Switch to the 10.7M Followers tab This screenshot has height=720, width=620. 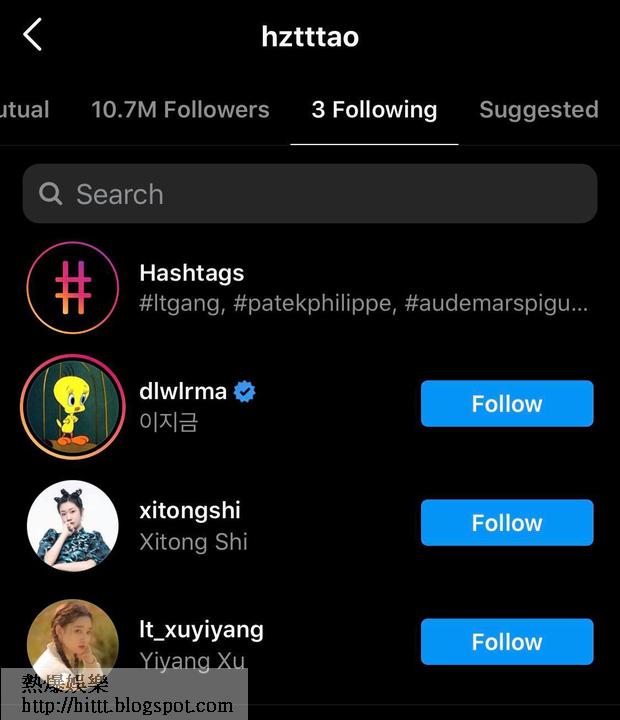click(180, 110)
